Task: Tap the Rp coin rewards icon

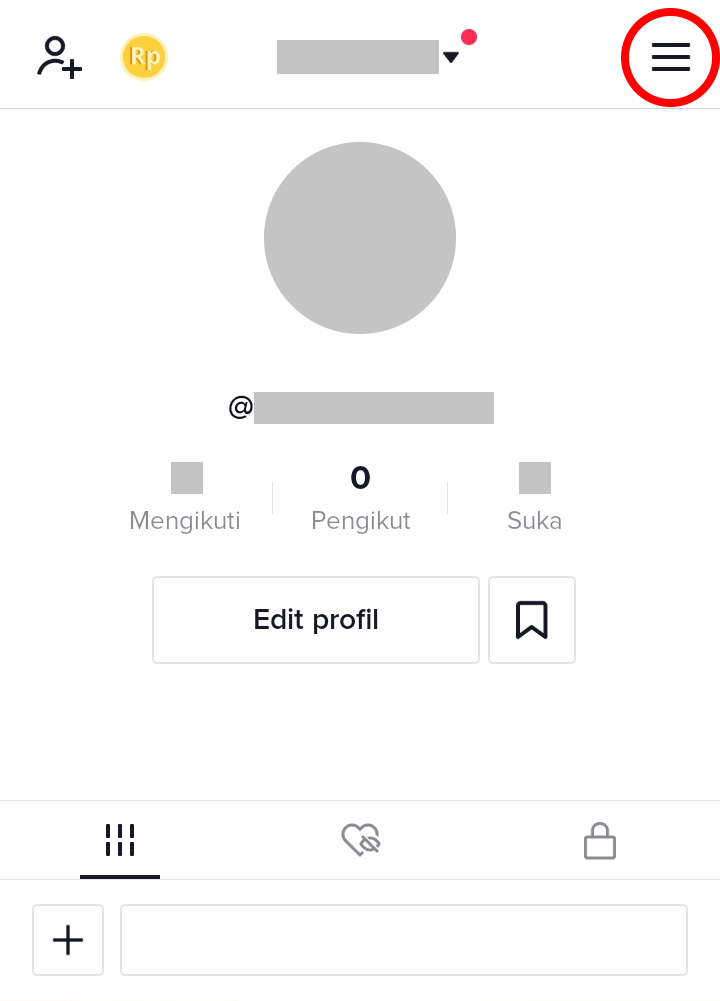Action: point(144,57)
